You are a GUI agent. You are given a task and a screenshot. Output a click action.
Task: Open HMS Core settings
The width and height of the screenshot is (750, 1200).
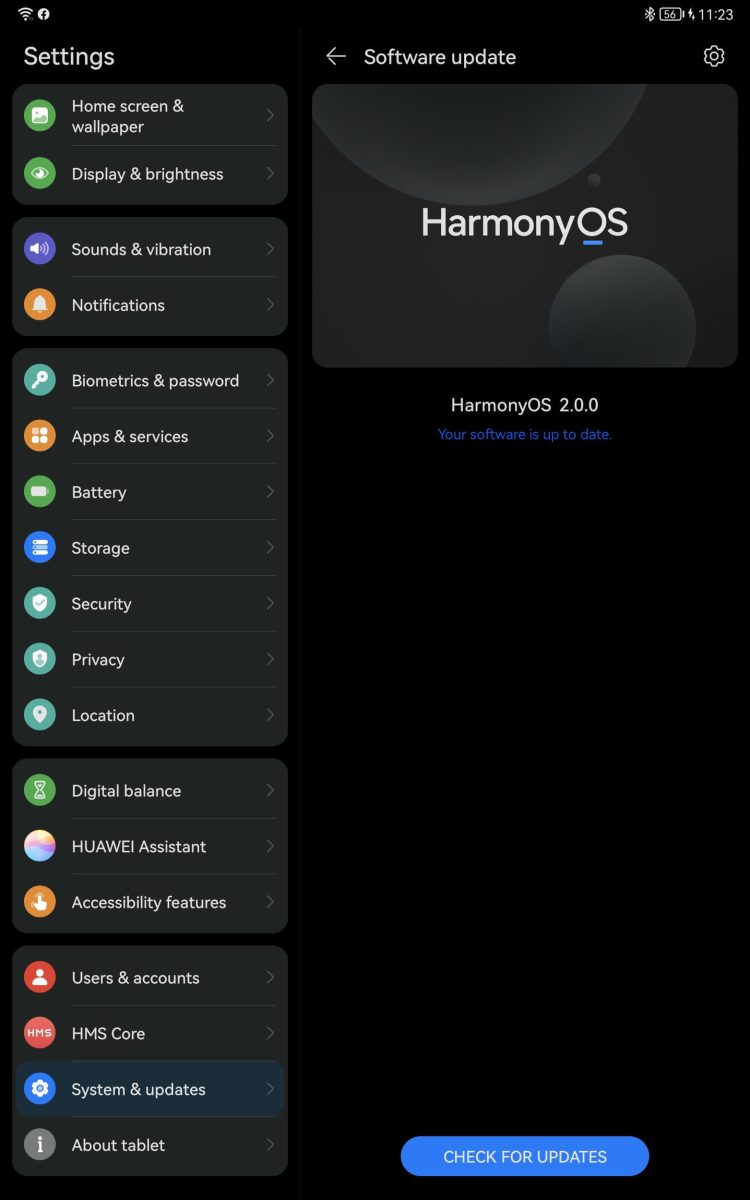pos(150,1034)
